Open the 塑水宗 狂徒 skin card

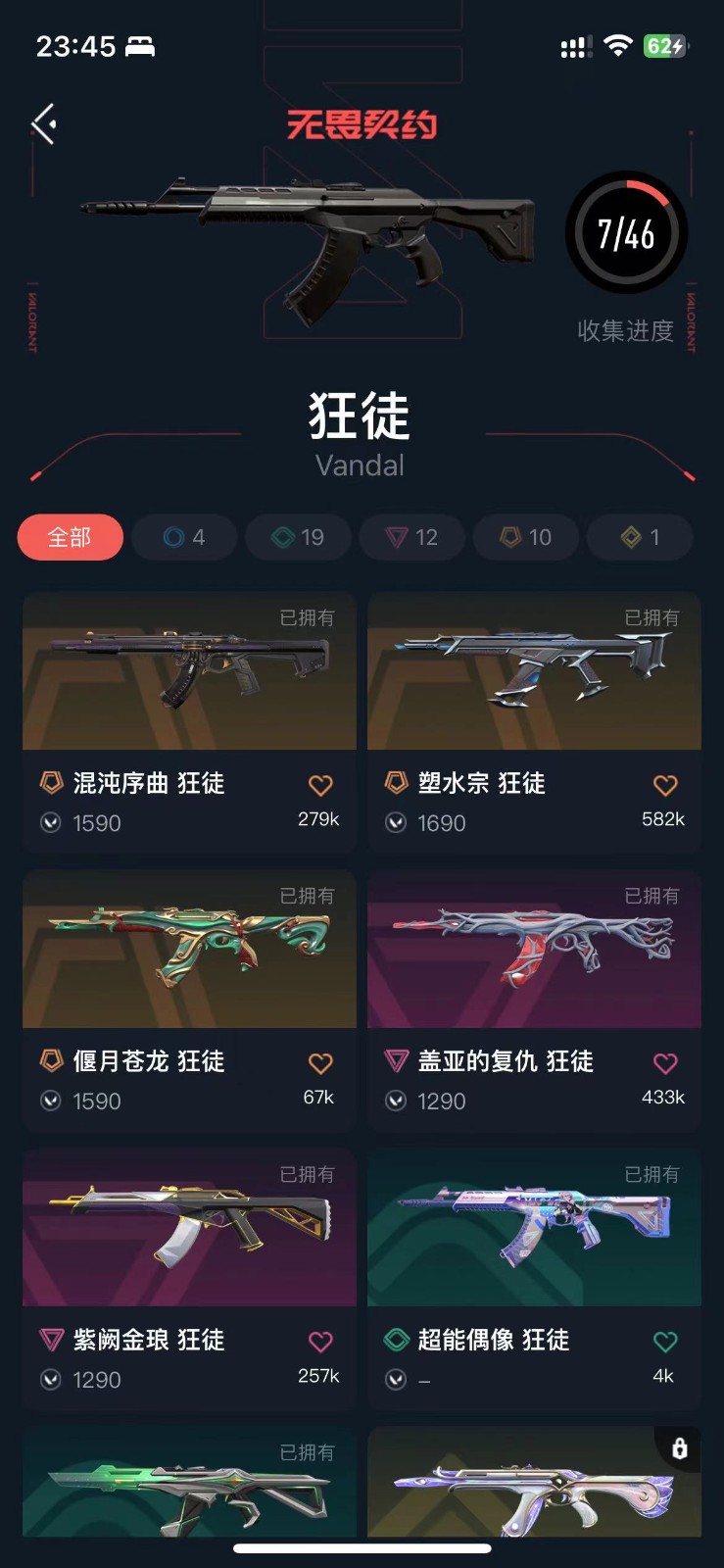pyautogui.click(x=534, y=722)
